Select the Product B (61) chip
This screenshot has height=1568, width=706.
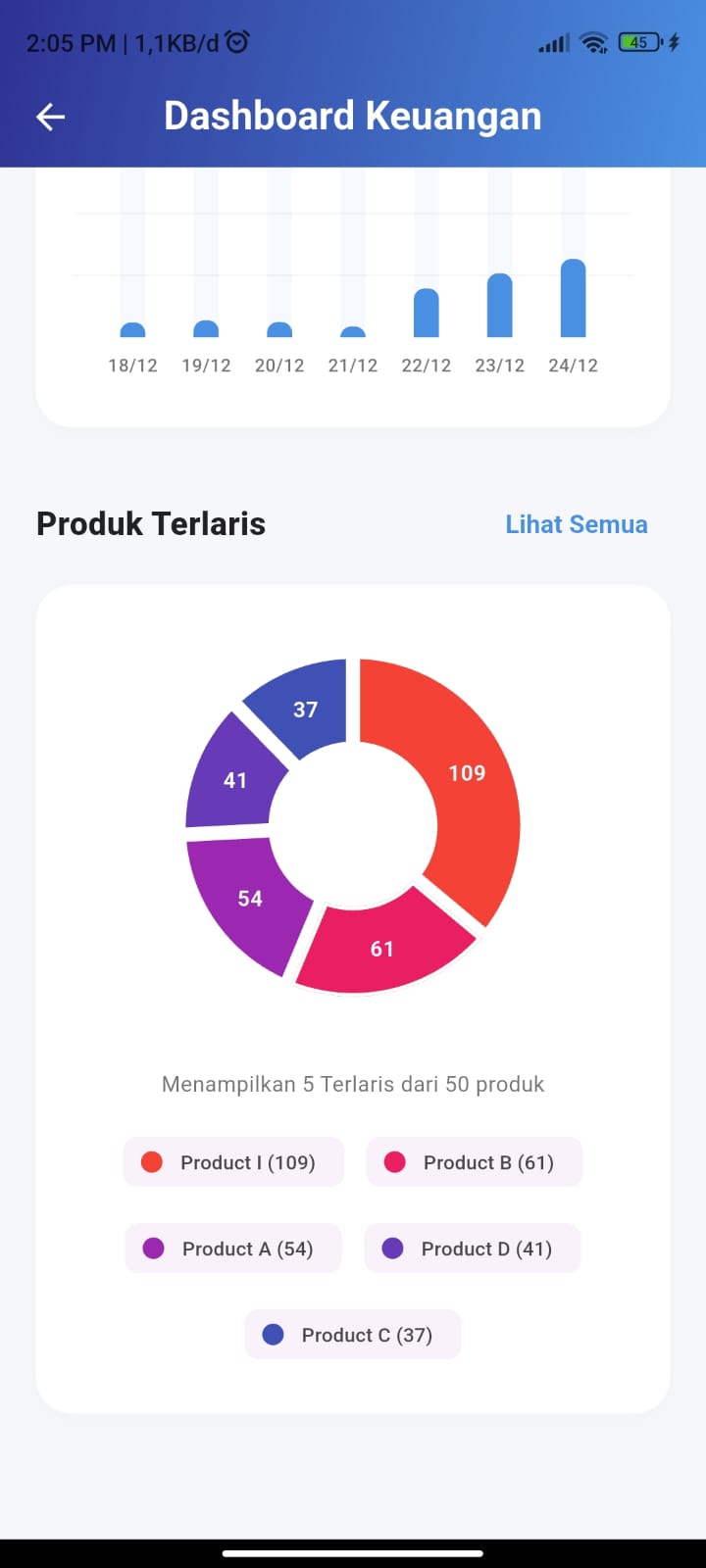pyautogui.click(x=475, y=1162)
